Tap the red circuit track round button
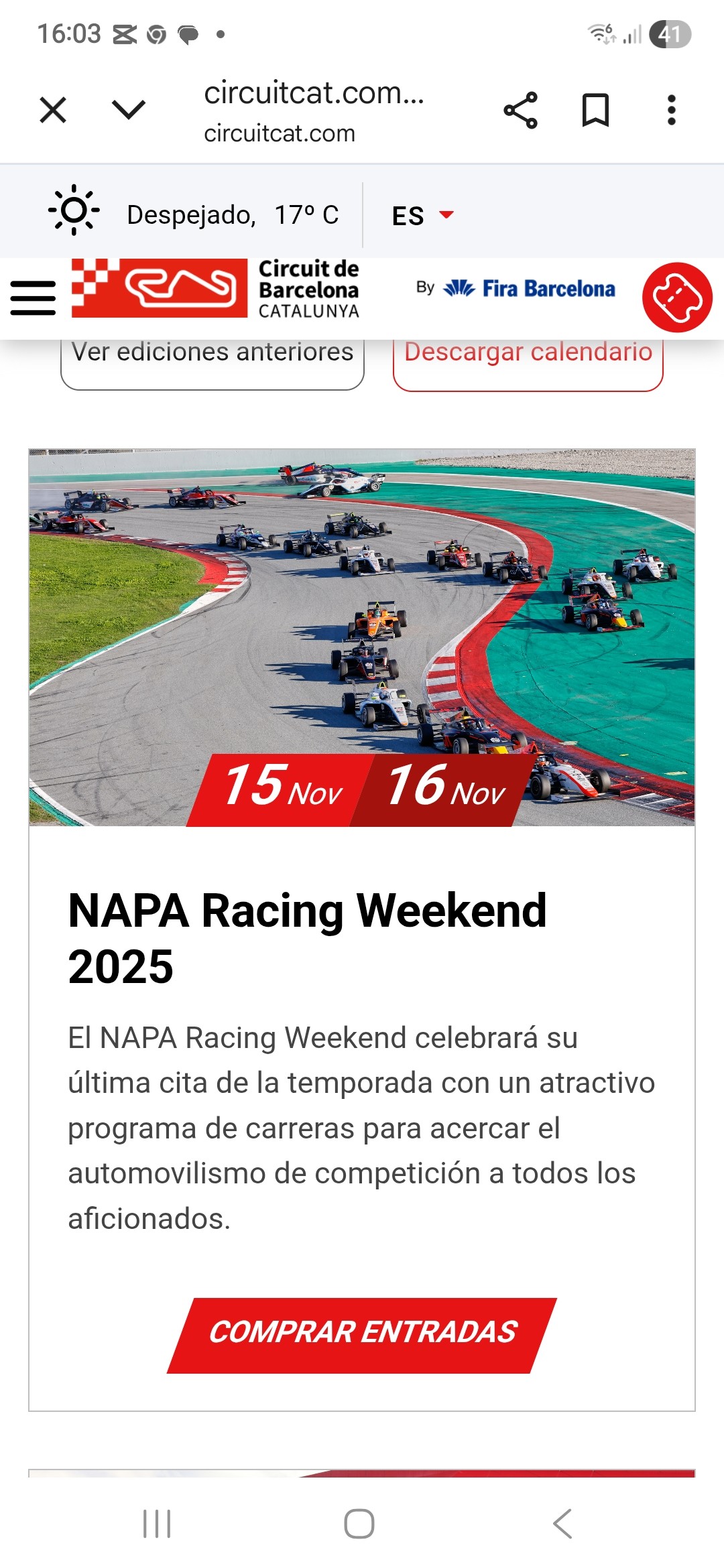The height and width of the screenshot is (1568, 724). click(x=676, y=298)
